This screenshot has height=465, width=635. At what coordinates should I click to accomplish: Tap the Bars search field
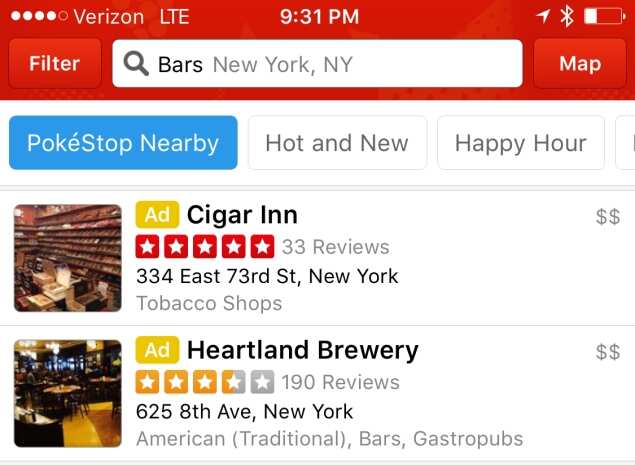317,64
